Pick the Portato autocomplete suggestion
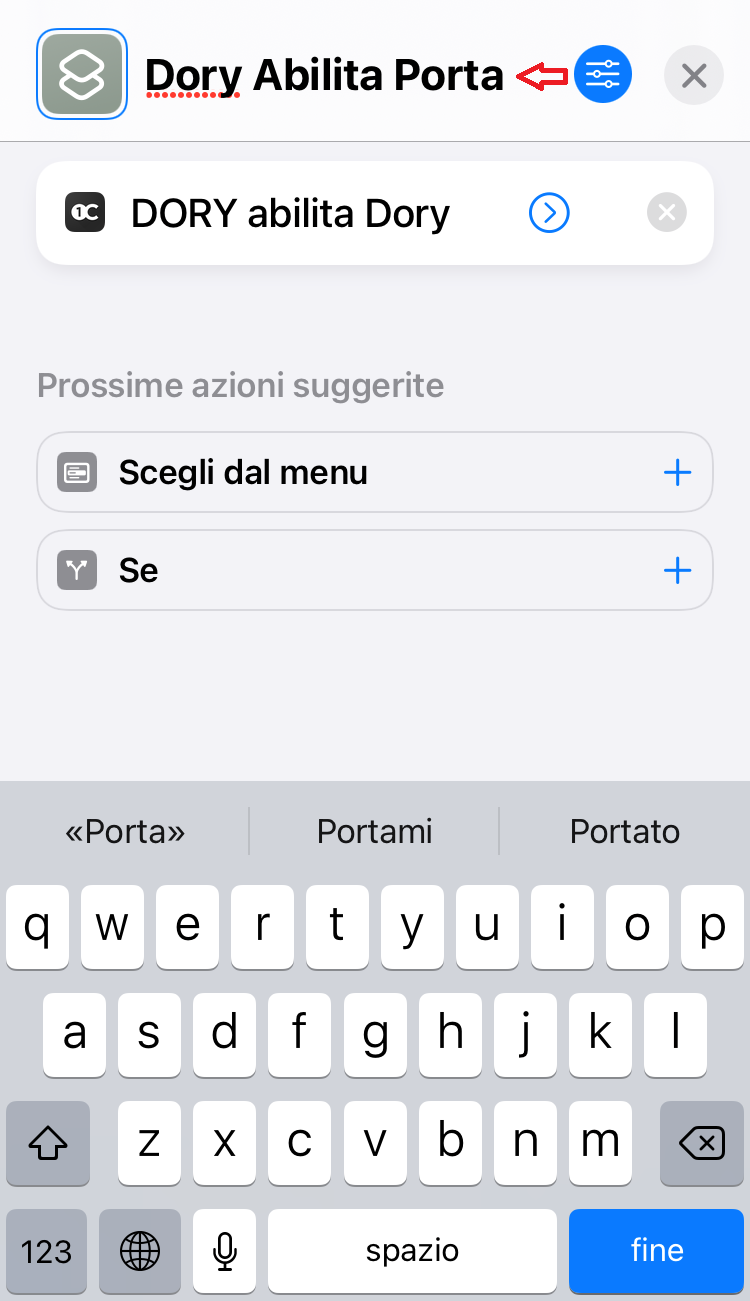 pyautogui.click(x=625, y=831)
